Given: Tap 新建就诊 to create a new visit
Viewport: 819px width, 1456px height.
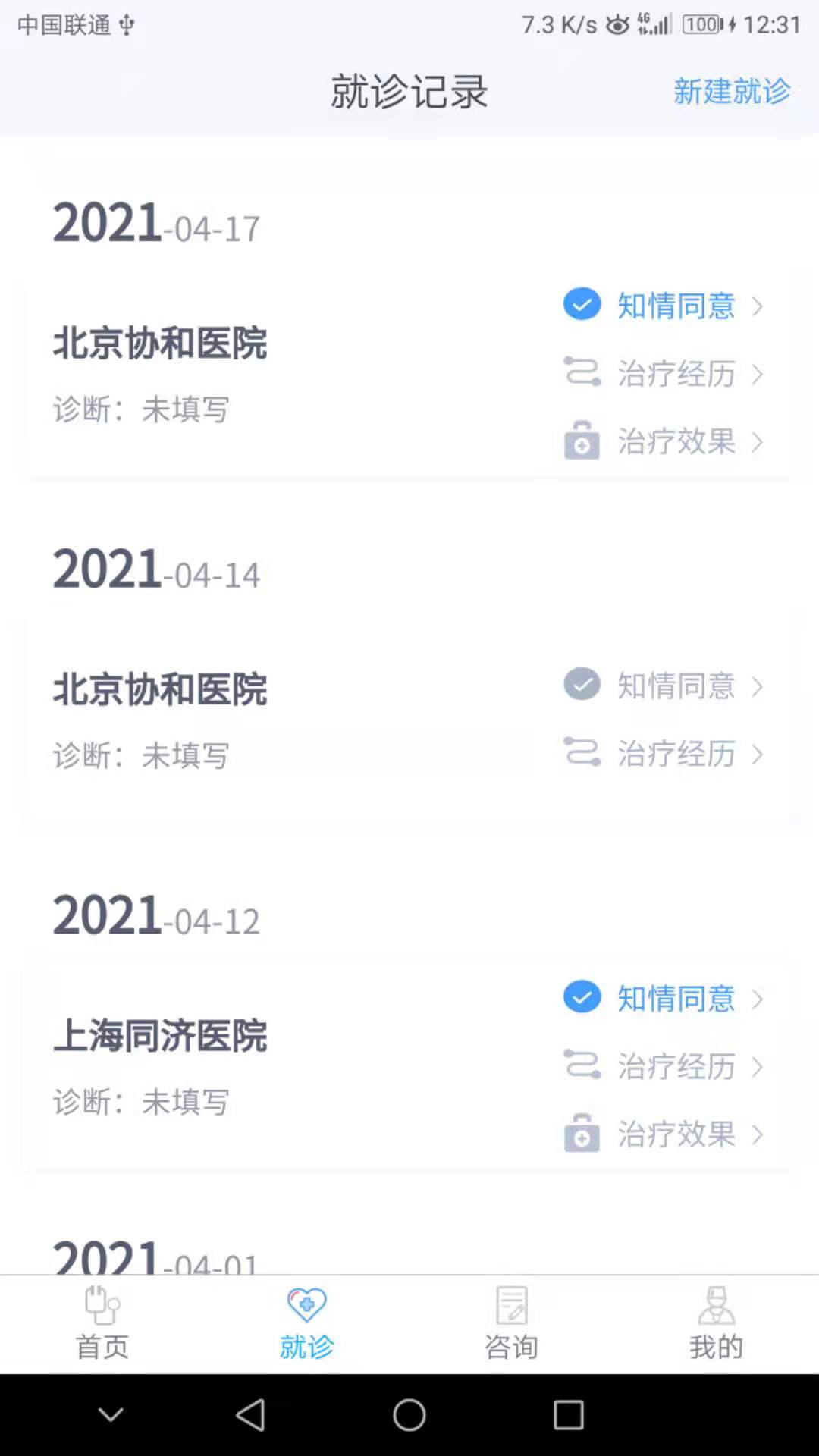Looking at the screenshot, I should pos(732,92).
